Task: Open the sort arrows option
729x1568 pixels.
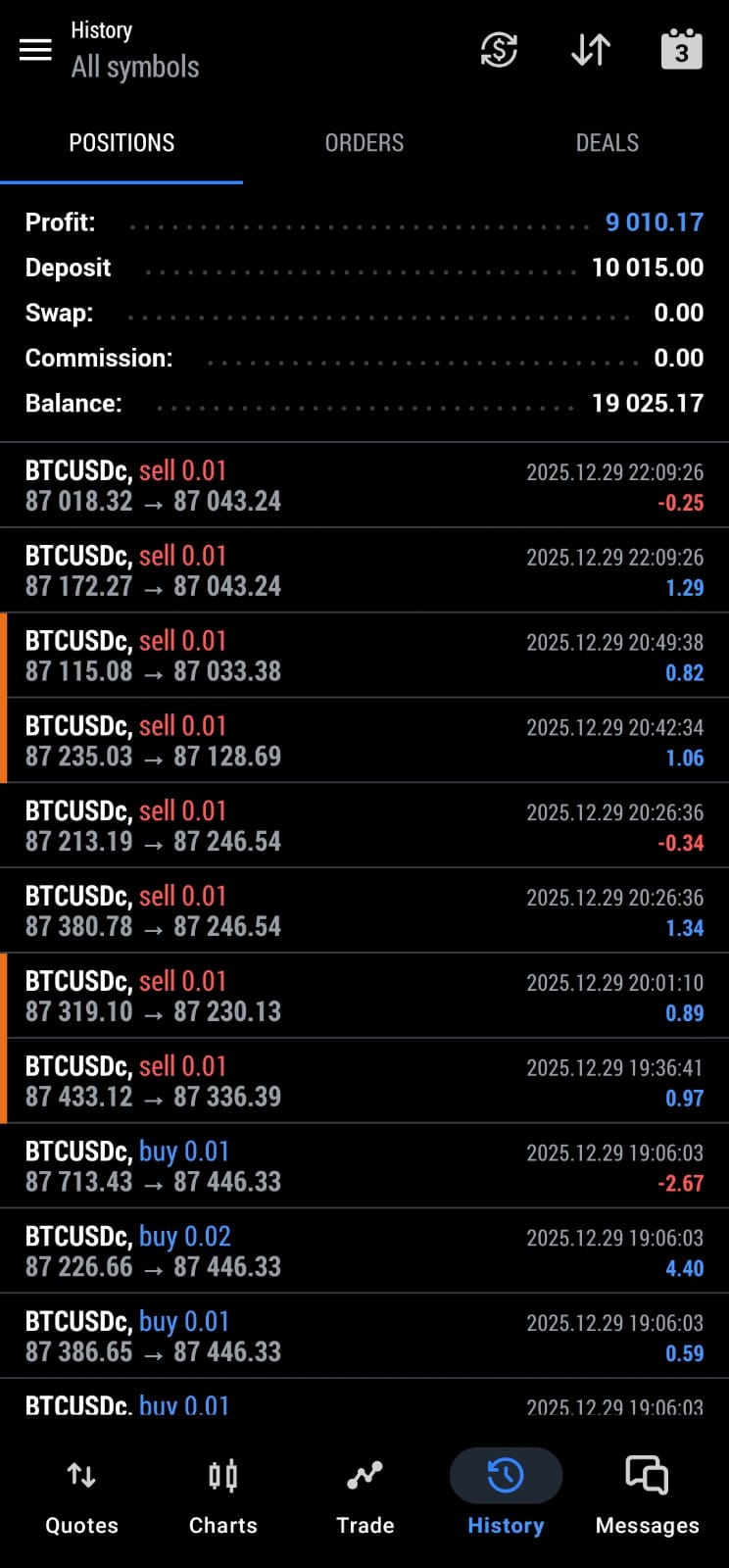Action: [x=591, y=50]
